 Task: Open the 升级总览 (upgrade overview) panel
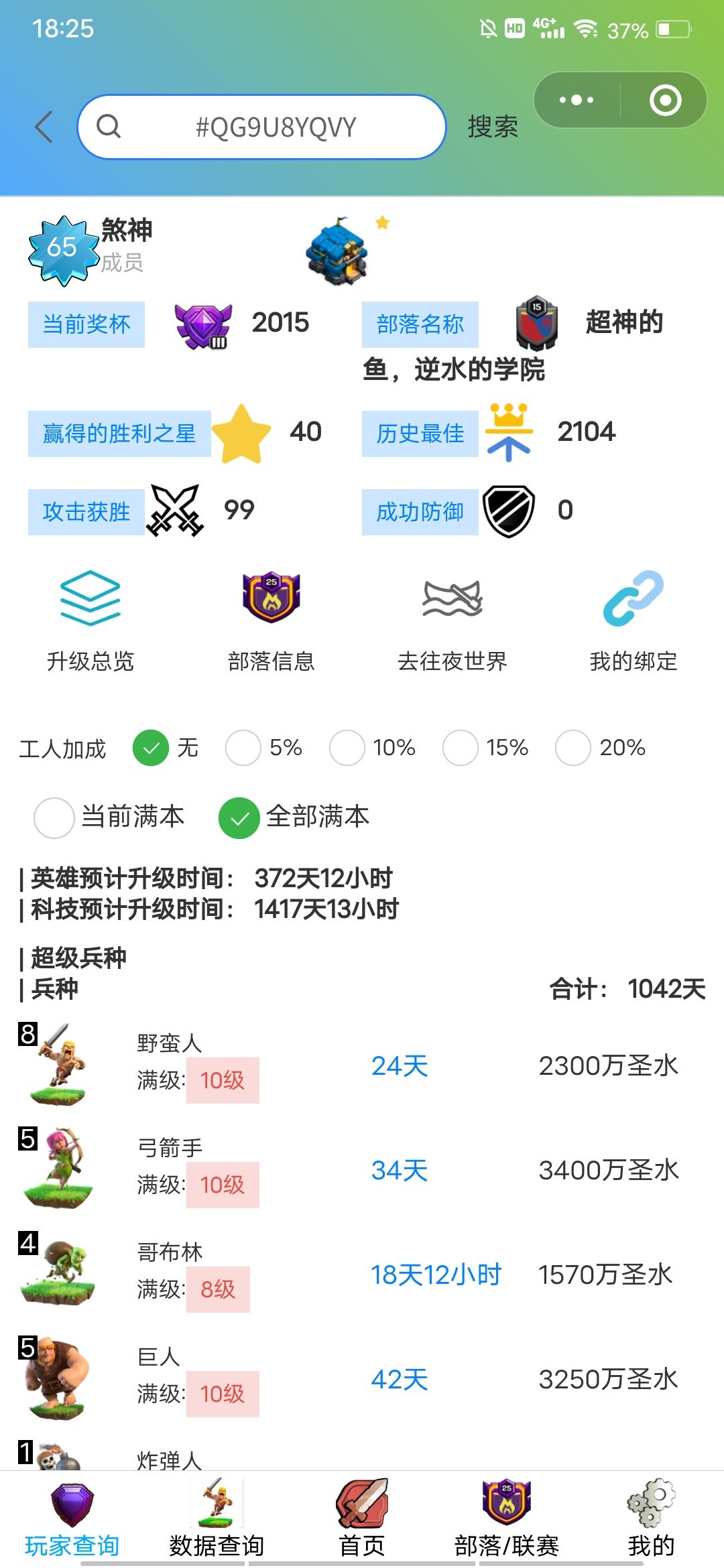click(90, 623)
